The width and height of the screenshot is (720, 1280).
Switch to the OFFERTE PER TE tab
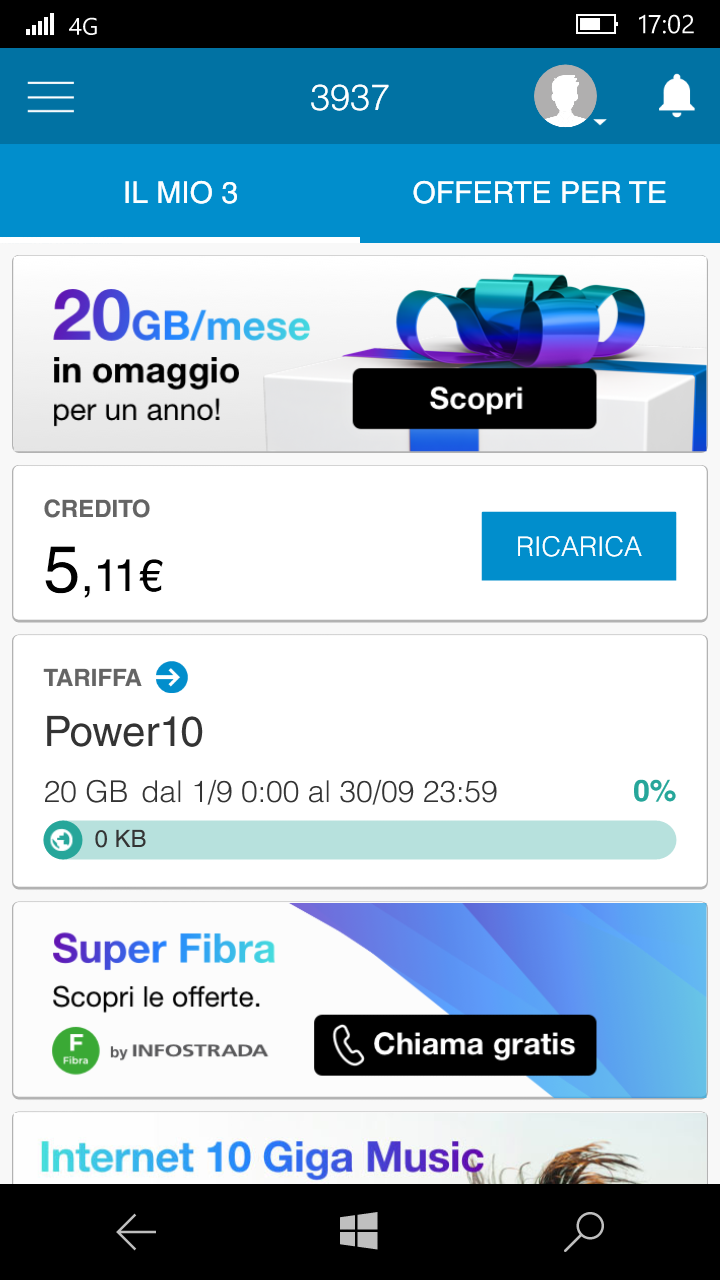click(x=539, y=193)
